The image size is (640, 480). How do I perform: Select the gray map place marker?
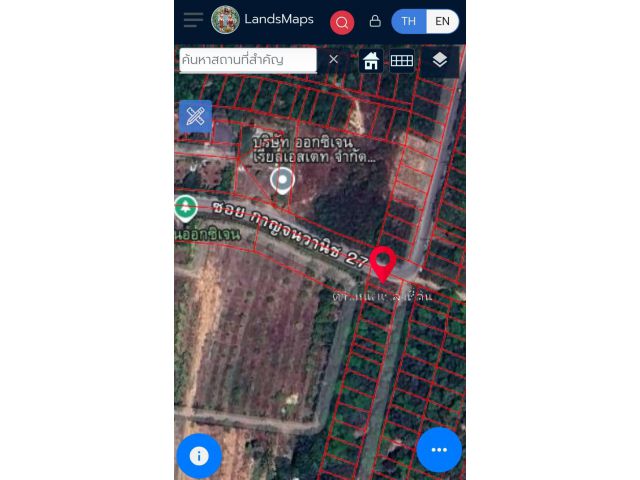[283, 180]
